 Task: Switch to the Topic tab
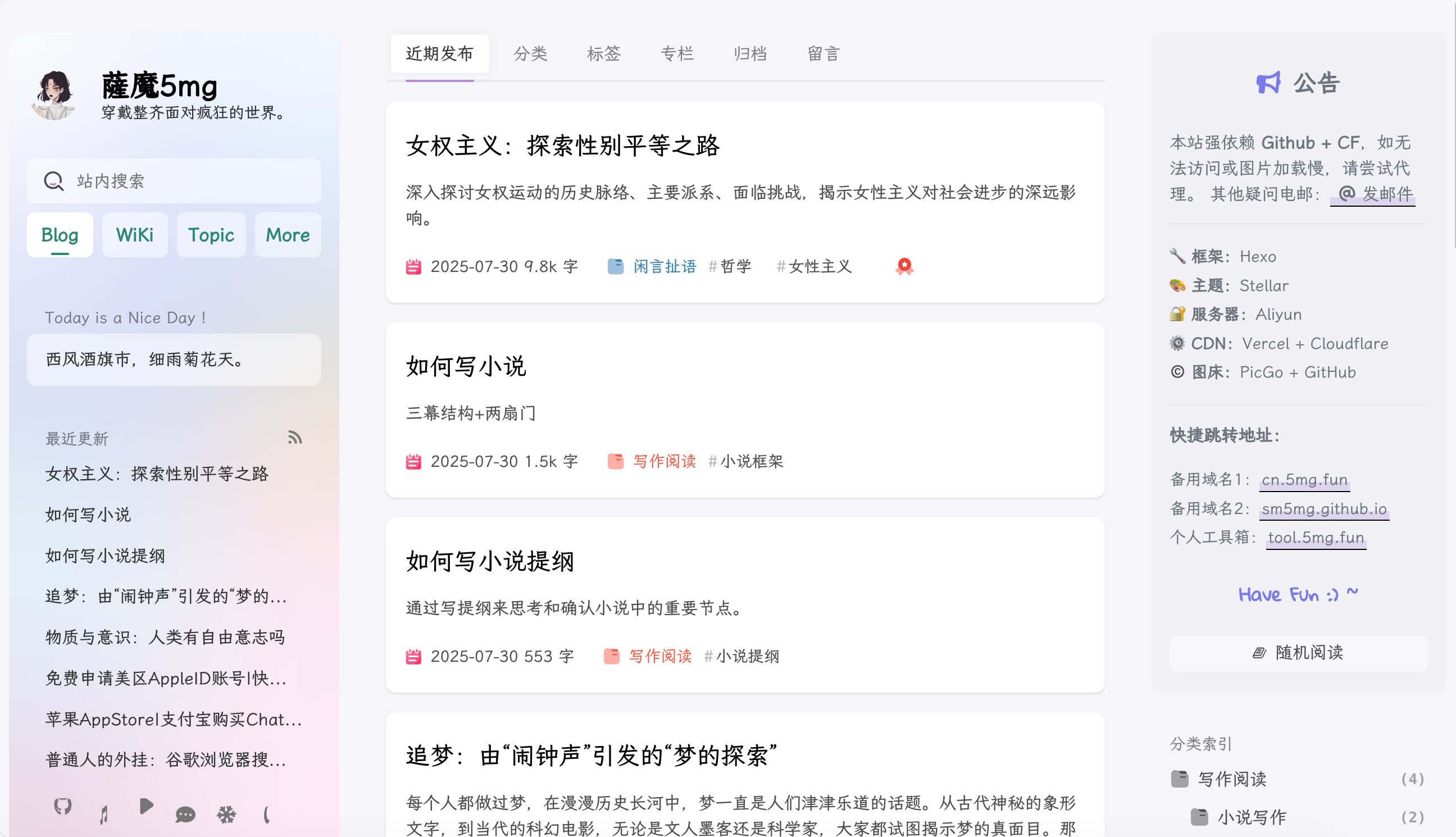tap(211, 235)
